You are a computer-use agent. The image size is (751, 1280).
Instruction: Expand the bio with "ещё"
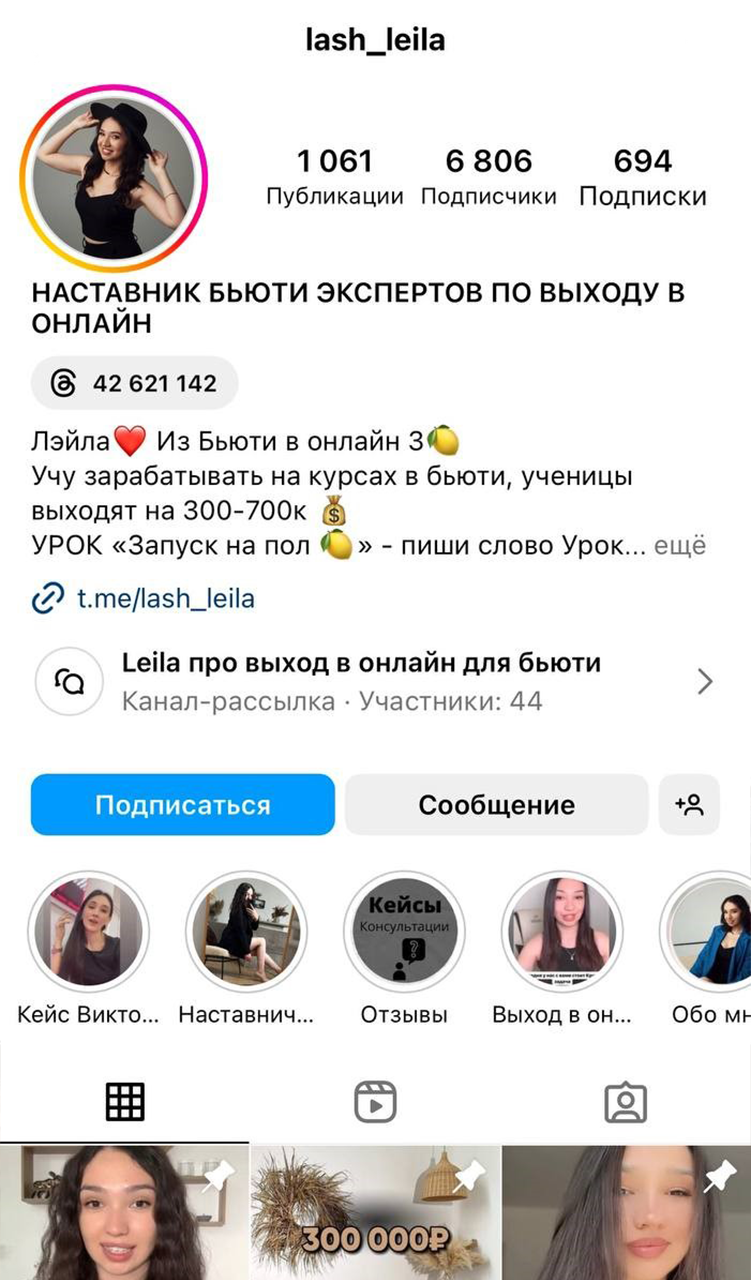click(x=680, y=547)
